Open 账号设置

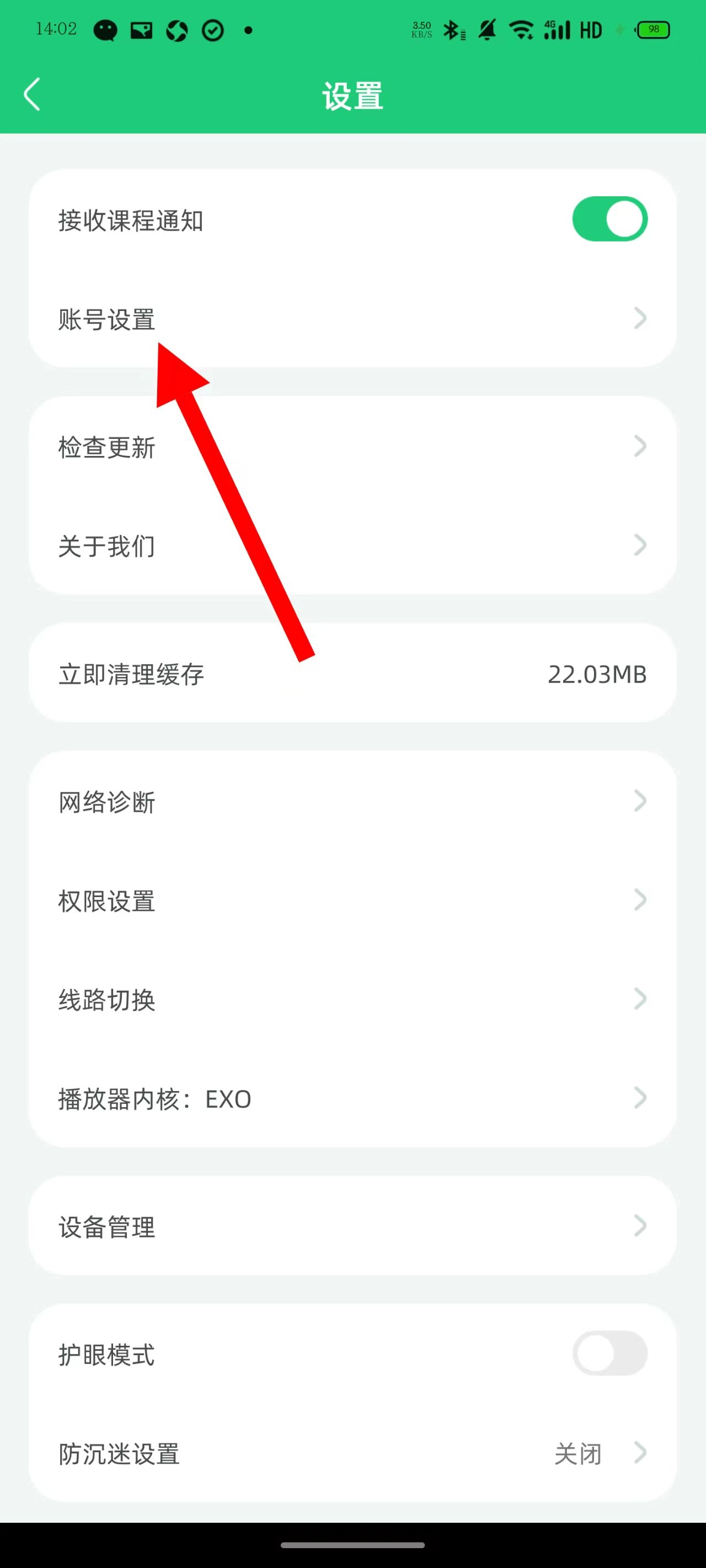pos(352,319)
